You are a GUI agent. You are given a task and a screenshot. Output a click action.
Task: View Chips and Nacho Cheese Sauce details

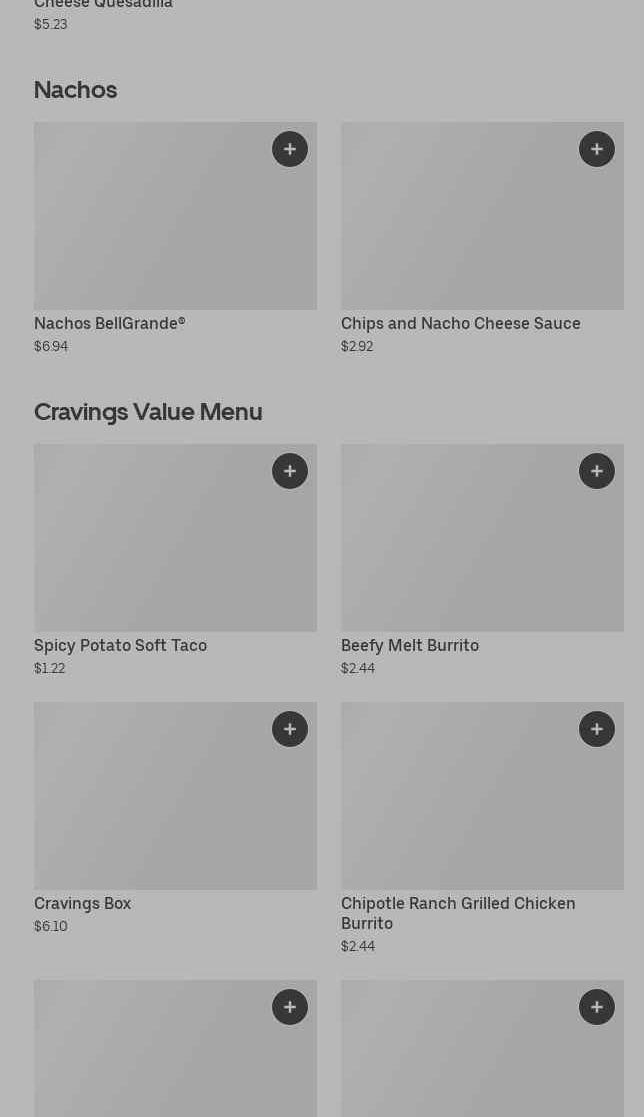(x=482, y=239)
